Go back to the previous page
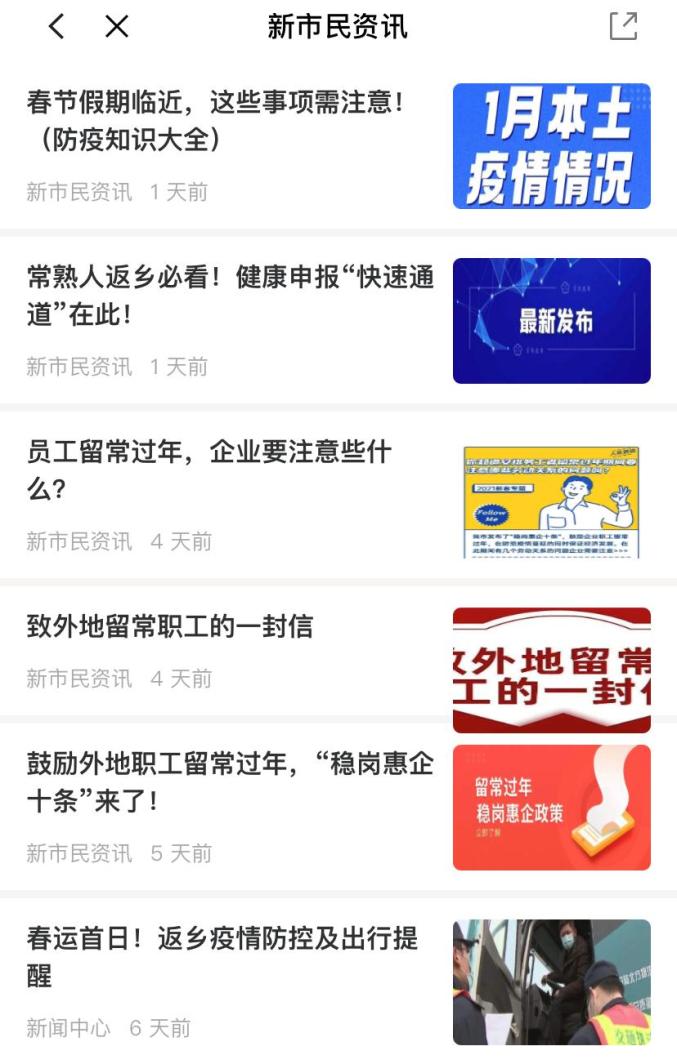 pos(57,27)
